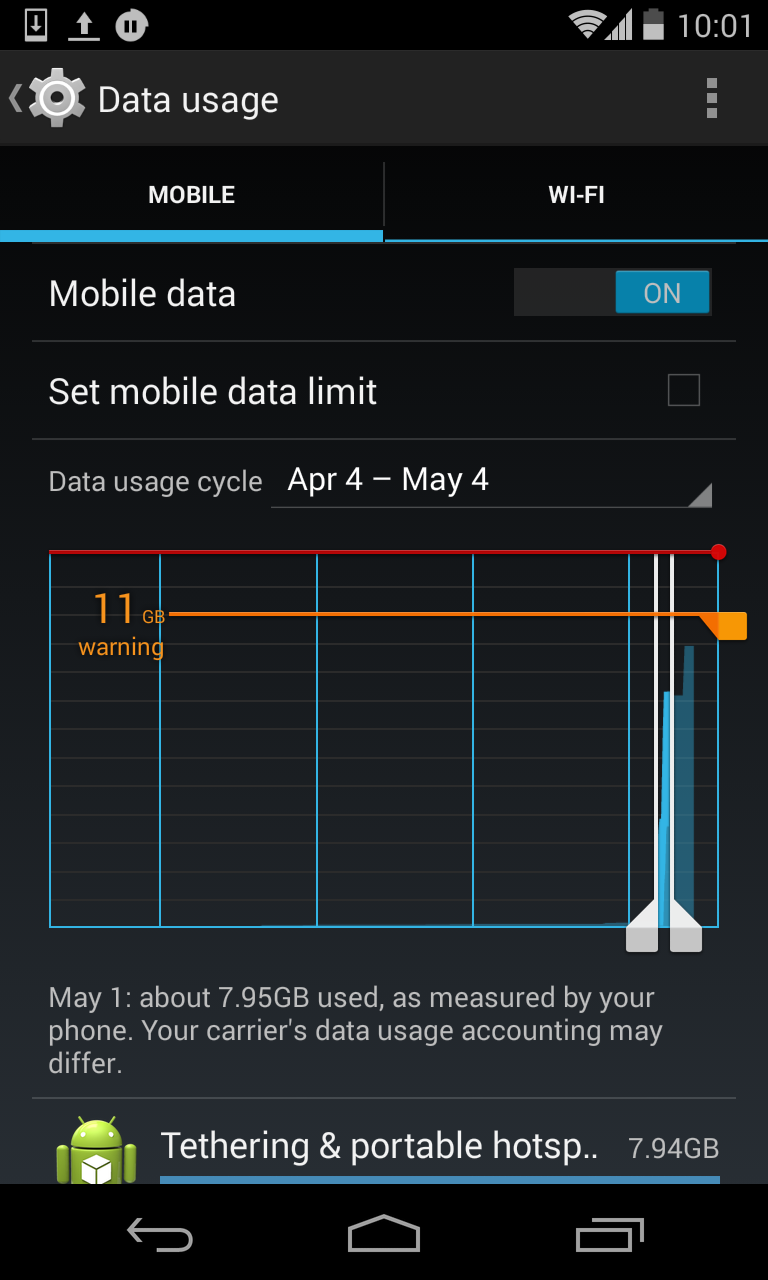
Task: Open Tethering & portable hotspot usage details
Action: coord(384,1146)
